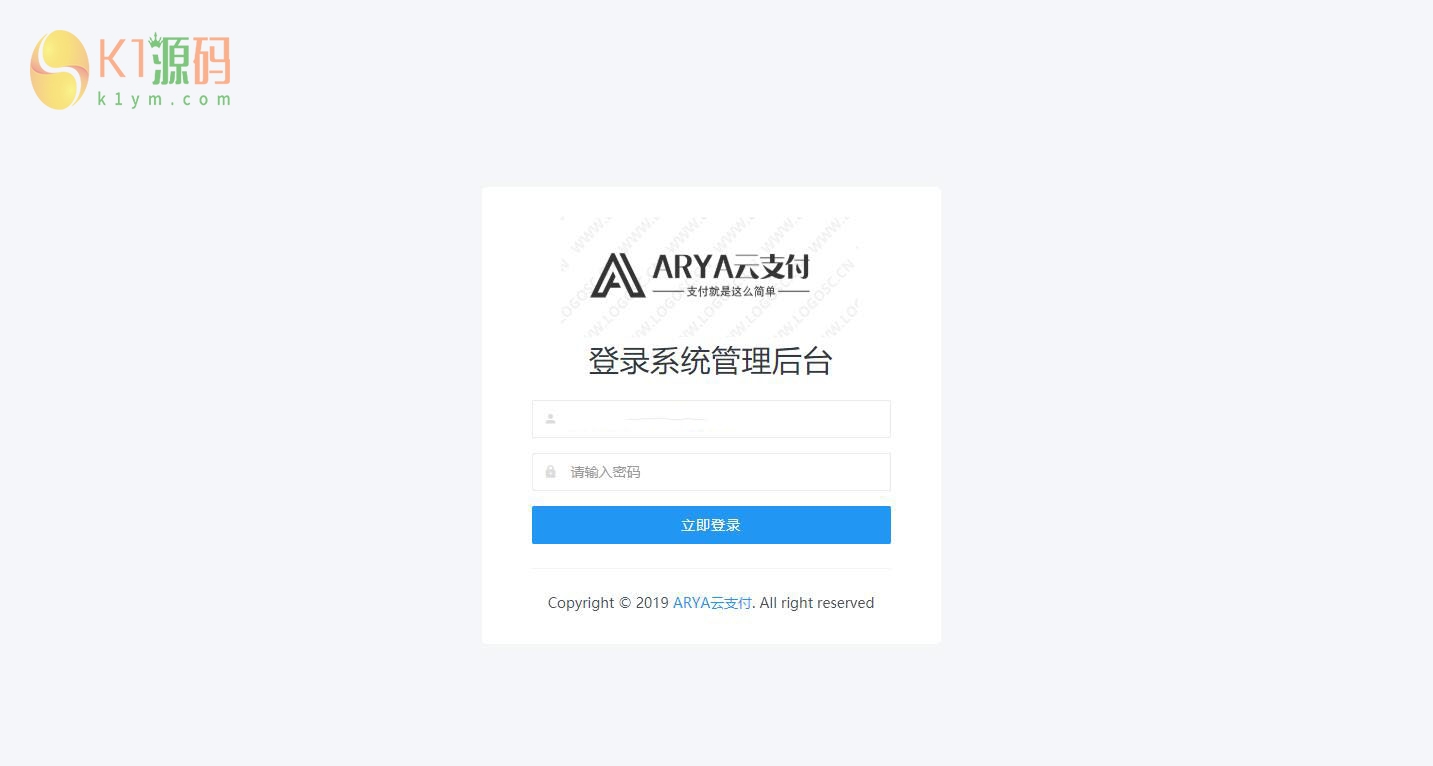Tap the 立即登录 login button
The height and width of the screenshot is (766, 1433).
[711, 525]
